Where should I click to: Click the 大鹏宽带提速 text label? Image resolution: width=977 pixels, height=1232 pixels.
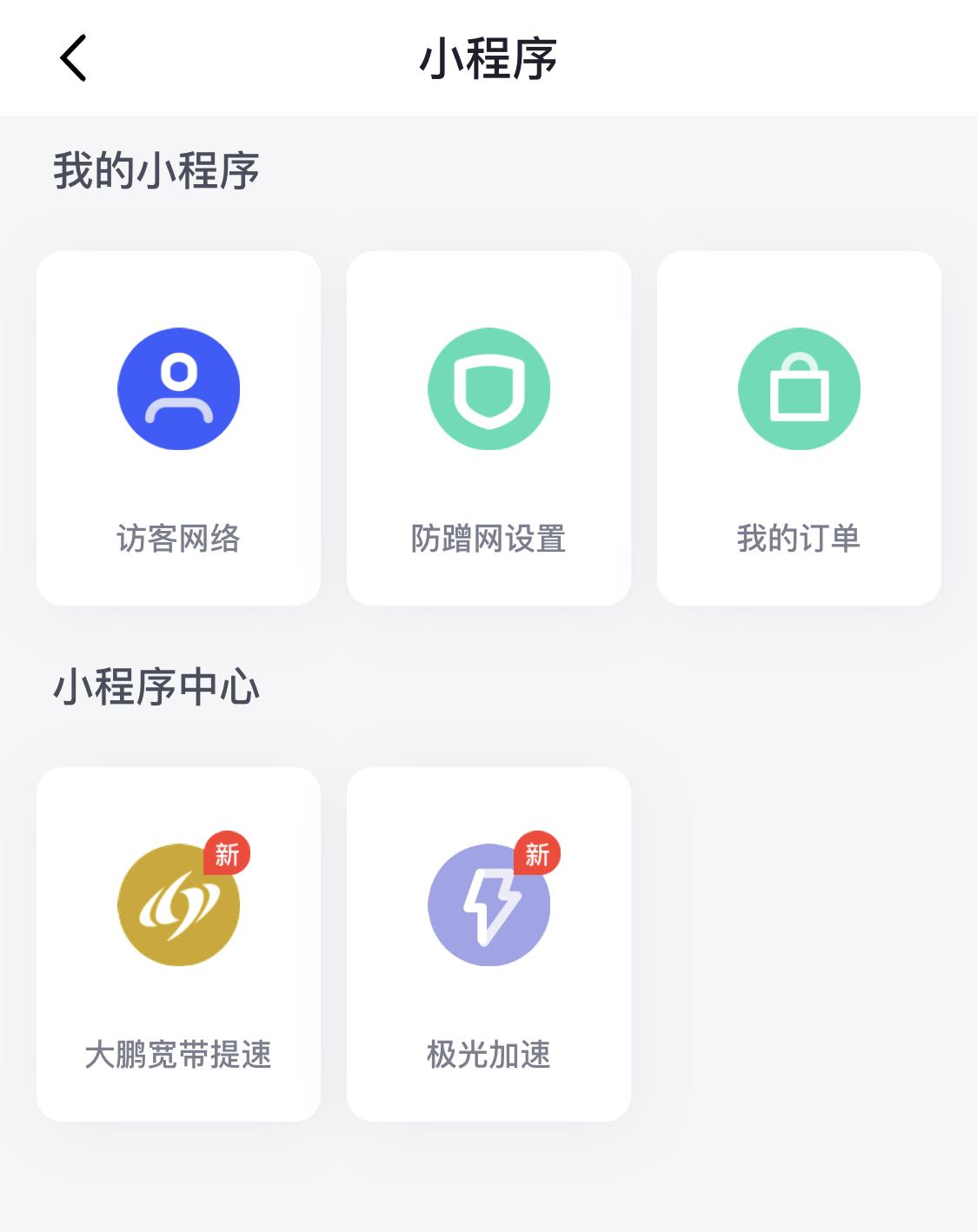click(x=179, y=1053)
